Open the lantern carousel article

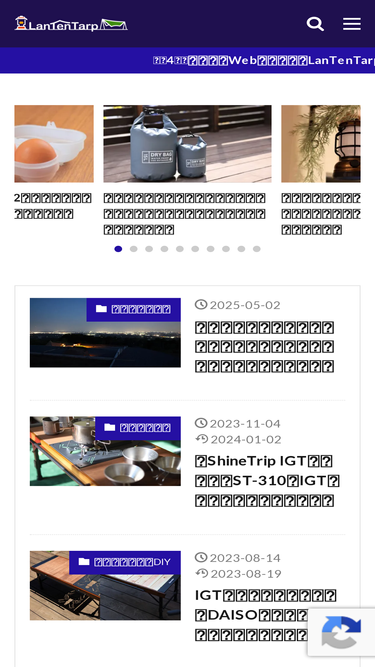point(321,170)
